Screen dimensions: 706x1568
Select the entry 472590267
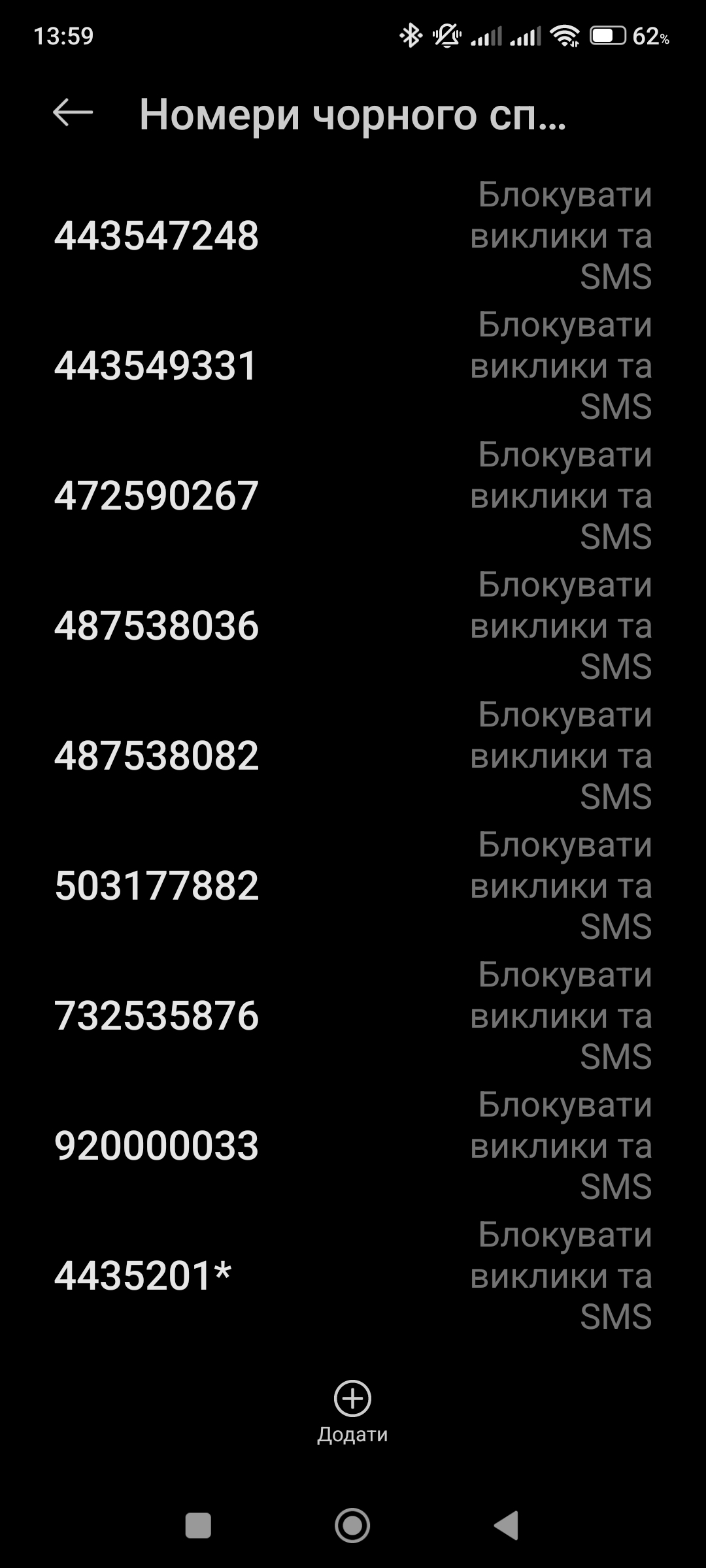[x=353, y=495]
